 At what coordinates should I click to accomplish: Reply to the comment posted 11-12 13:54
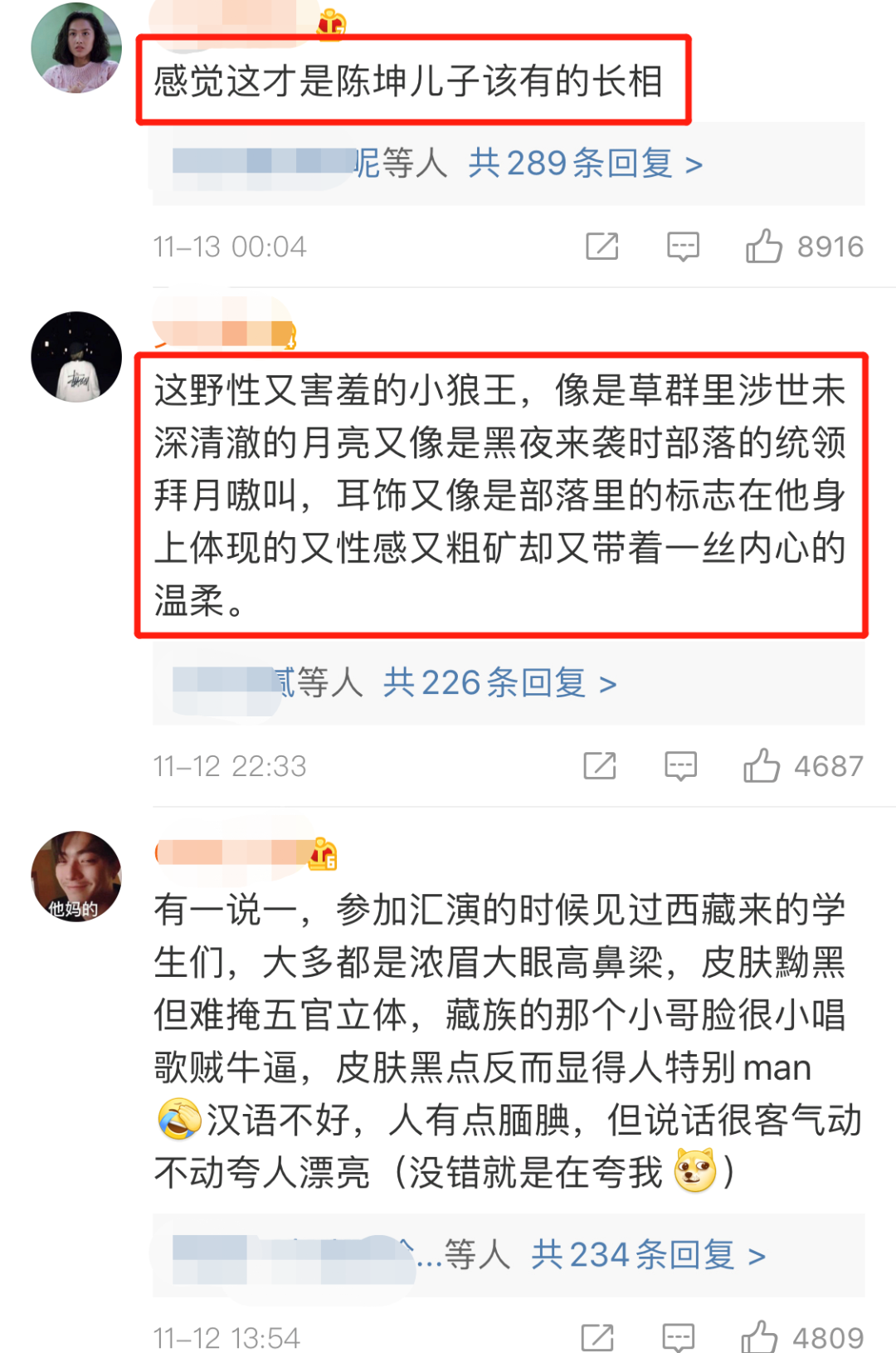(678, 1336)
